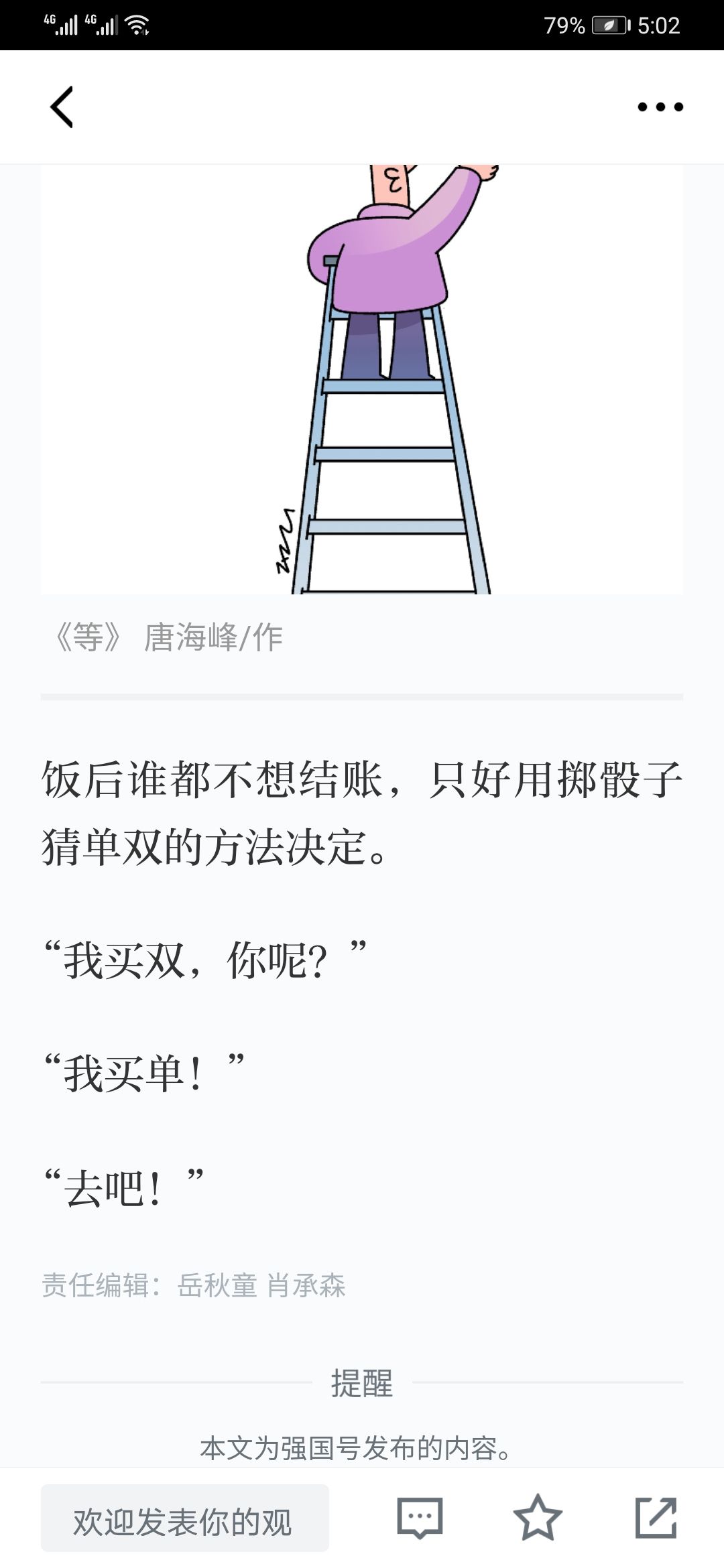
Task: Go back using the top-left arrow
Action: pyautogui.click(x=62, y=107)
